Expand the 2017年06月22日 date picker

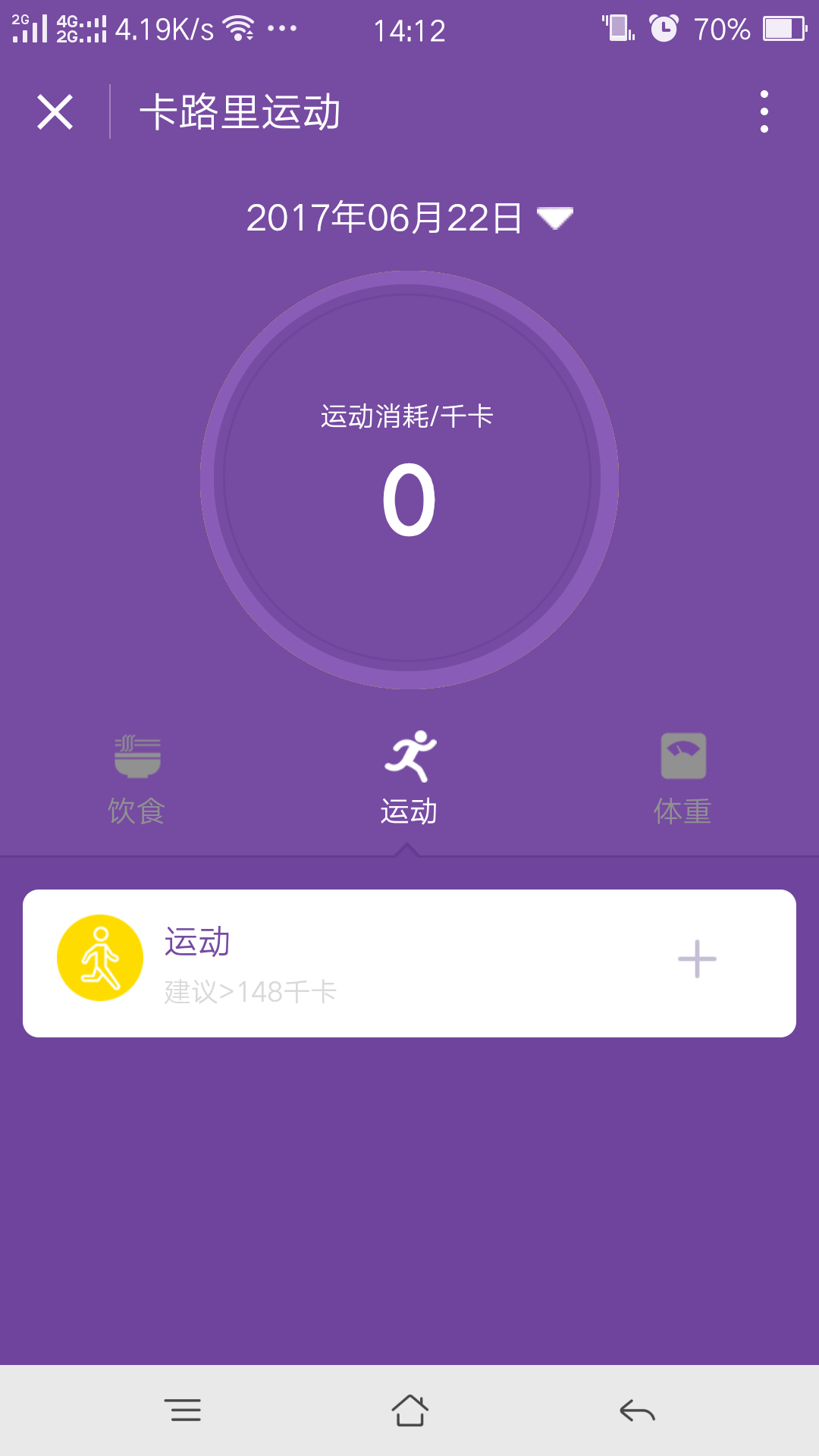409,218
